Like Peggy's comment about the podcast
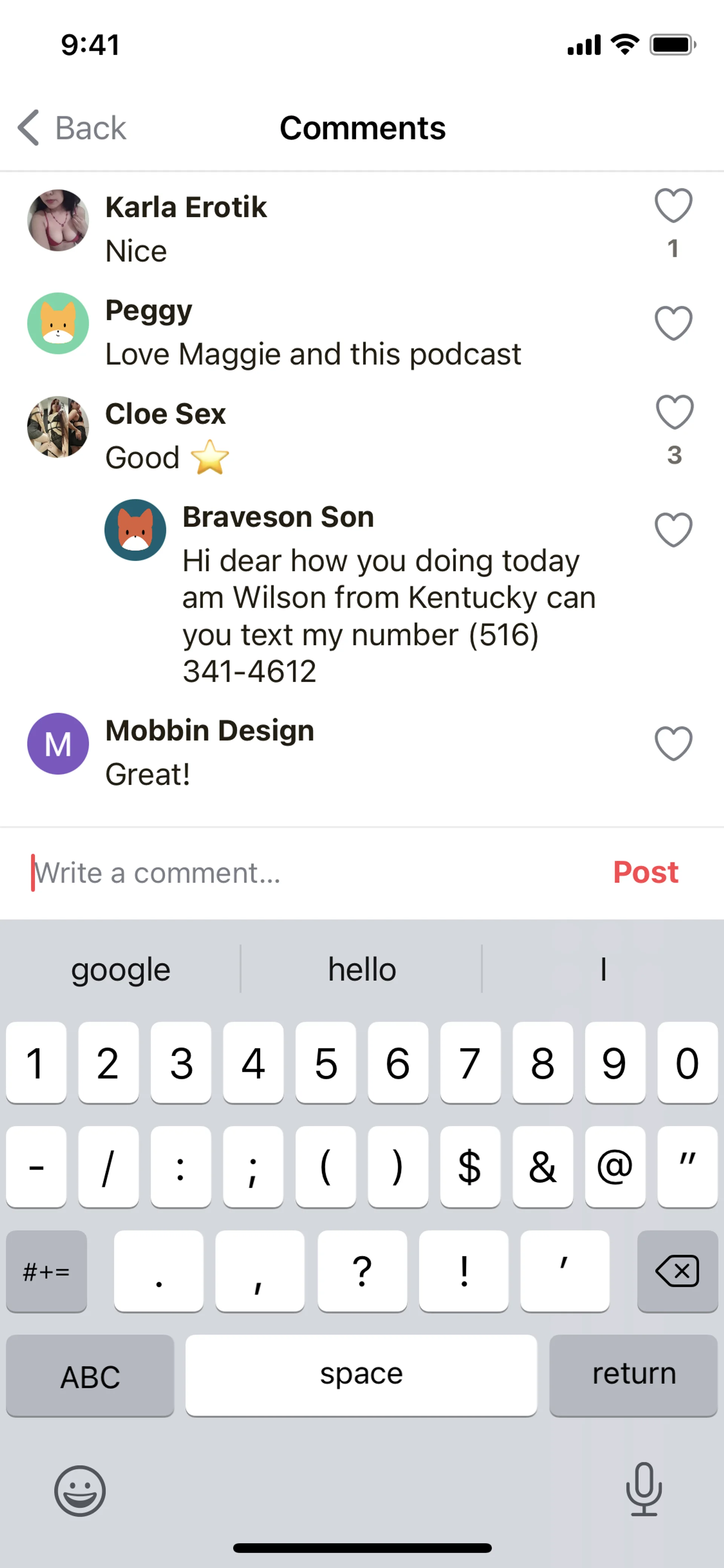This screenshot has width=724, height=1568. 673,323
